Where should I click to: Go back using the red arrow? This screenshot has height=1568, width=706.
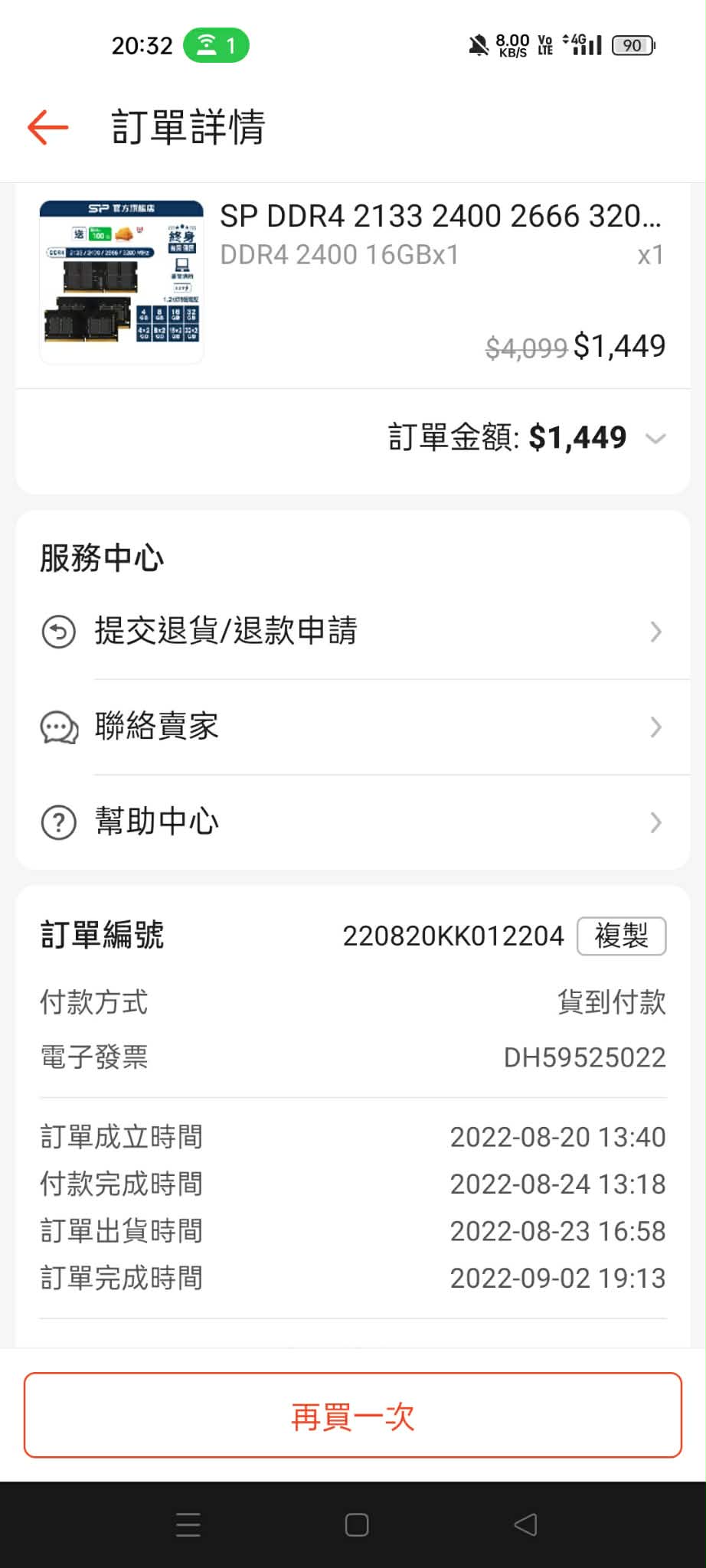pyautogui.click(x=47, y=127)
